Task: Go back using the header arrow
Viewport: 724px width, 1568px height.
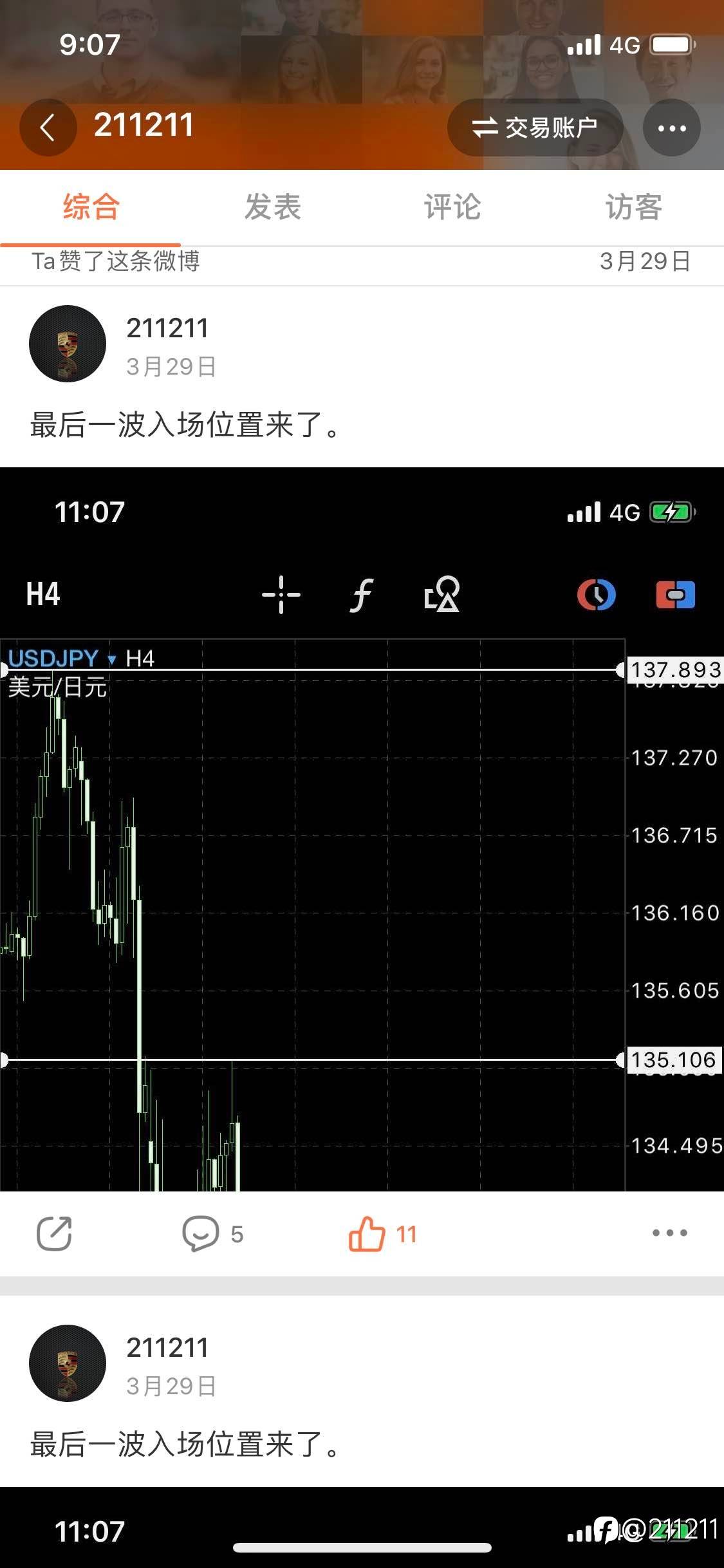Action: coord(48,127)
